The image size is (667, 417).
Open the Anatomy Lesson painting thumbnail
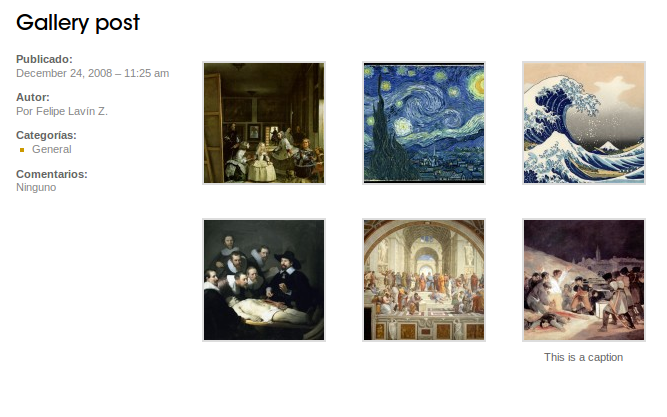coord(264,280)
